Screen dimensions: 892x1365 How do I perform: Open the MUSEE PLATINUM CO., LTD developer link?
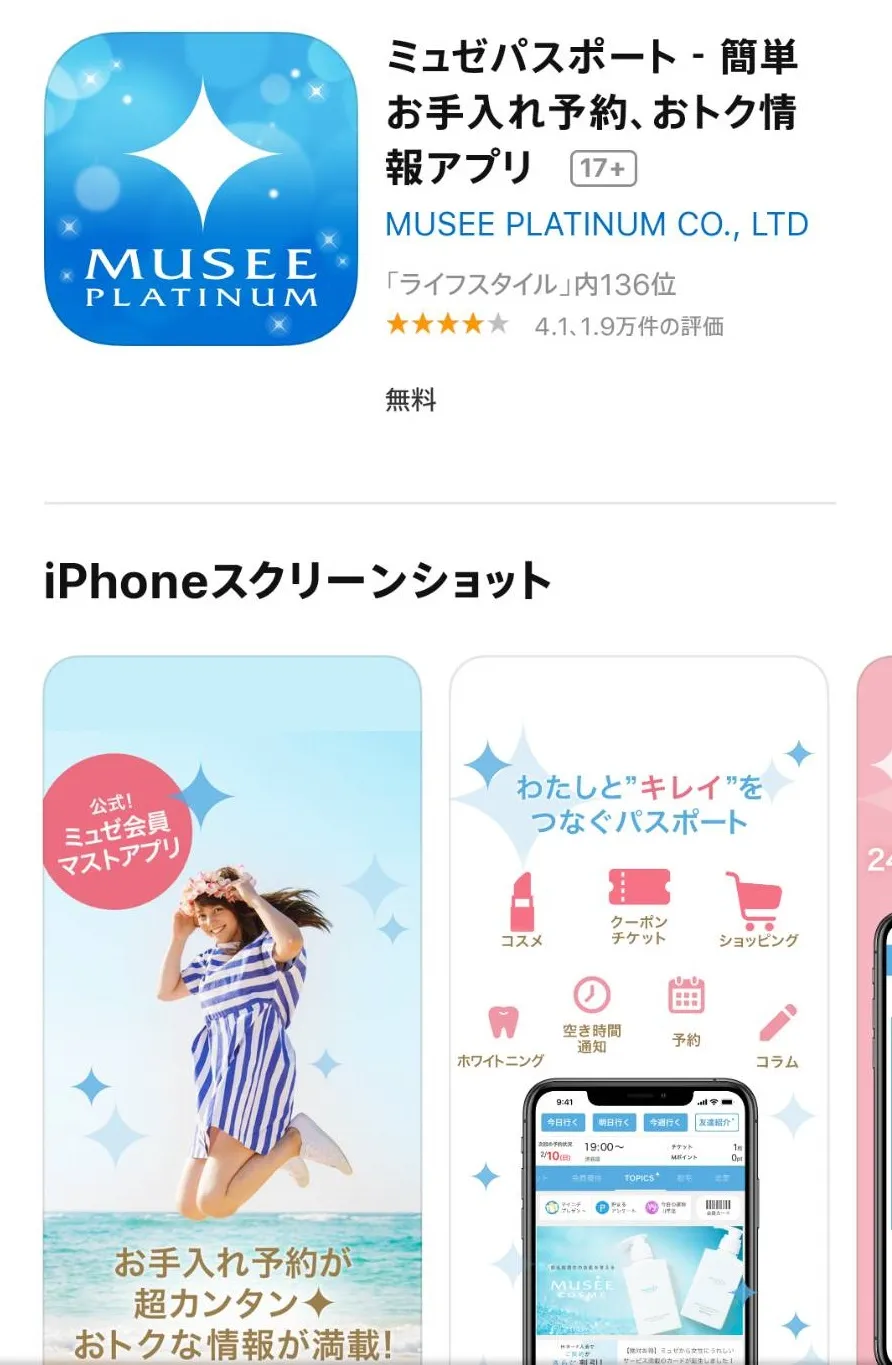pos(596,224)
